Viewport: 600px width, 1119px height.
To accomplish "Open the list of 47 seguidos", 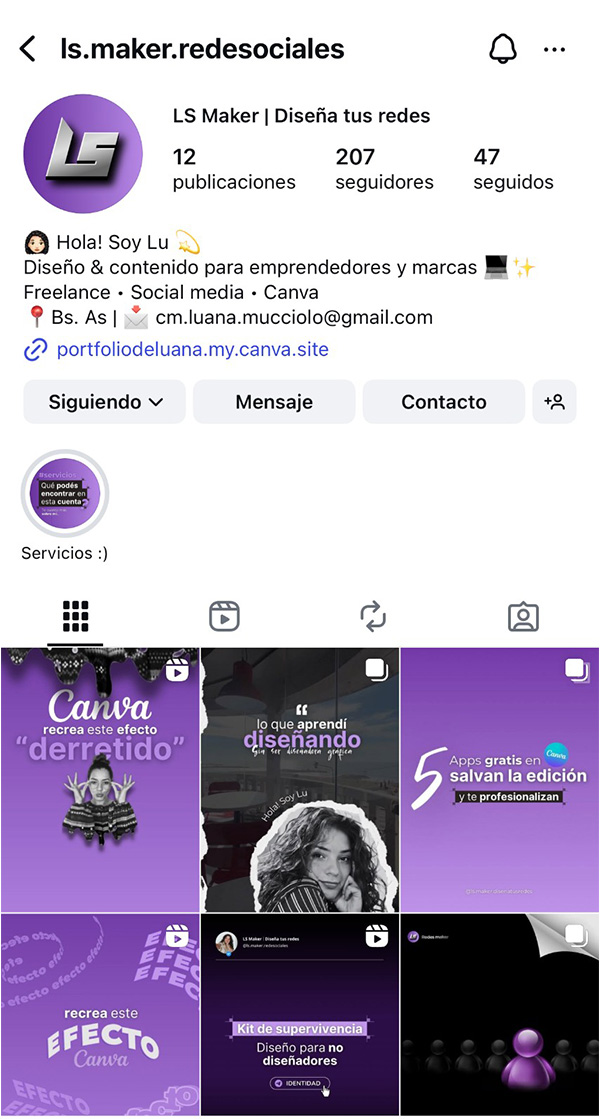I will 513,169.
